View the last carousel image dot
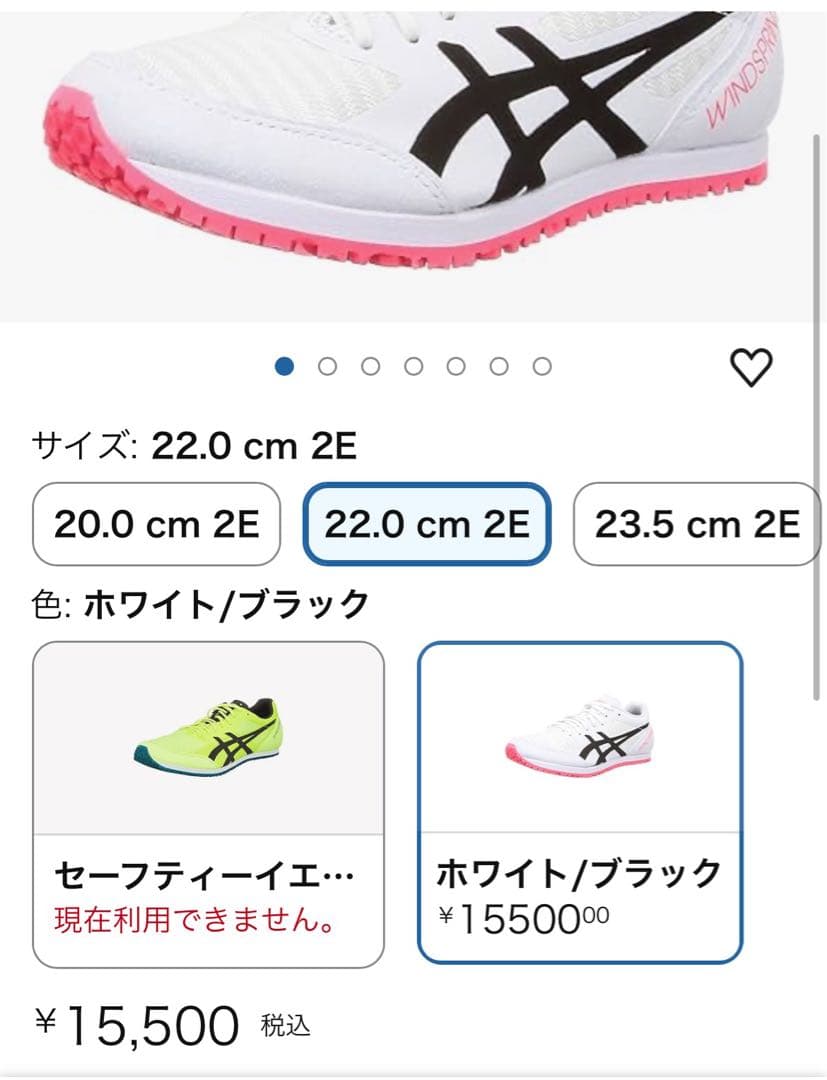827x1080 pixels. pyautogui.click(x=539, y=368)
